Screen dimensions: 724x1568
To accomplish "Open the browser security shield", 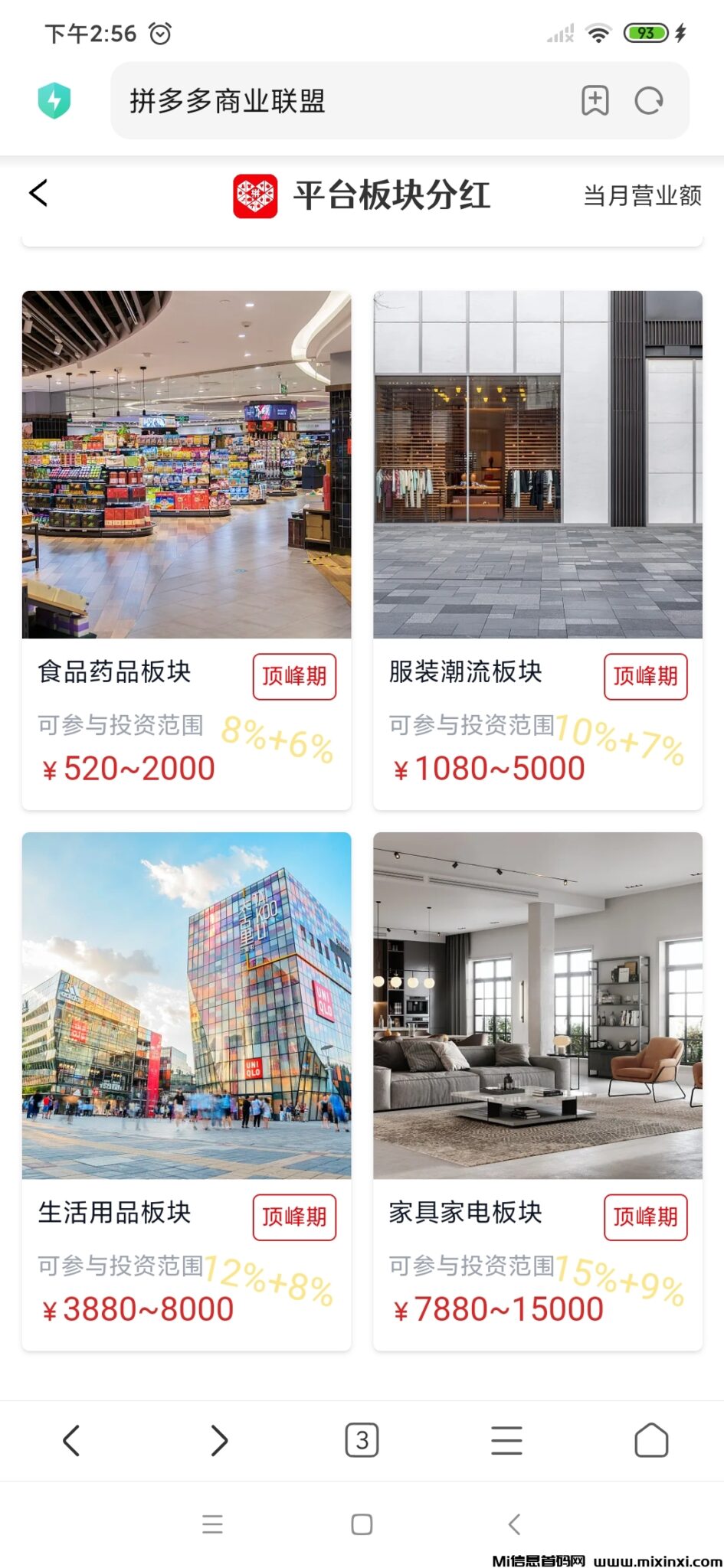I will (54, 100).
